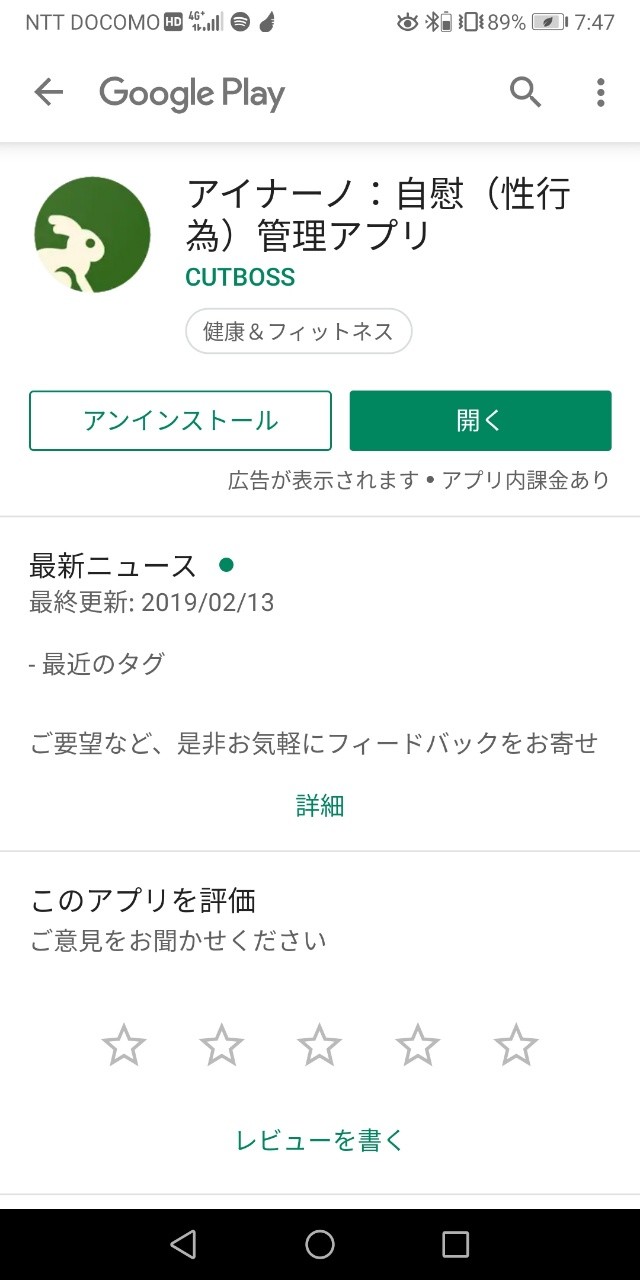Rate the app one star
The image size is (640, 1280).
(x=124, y=1046)
